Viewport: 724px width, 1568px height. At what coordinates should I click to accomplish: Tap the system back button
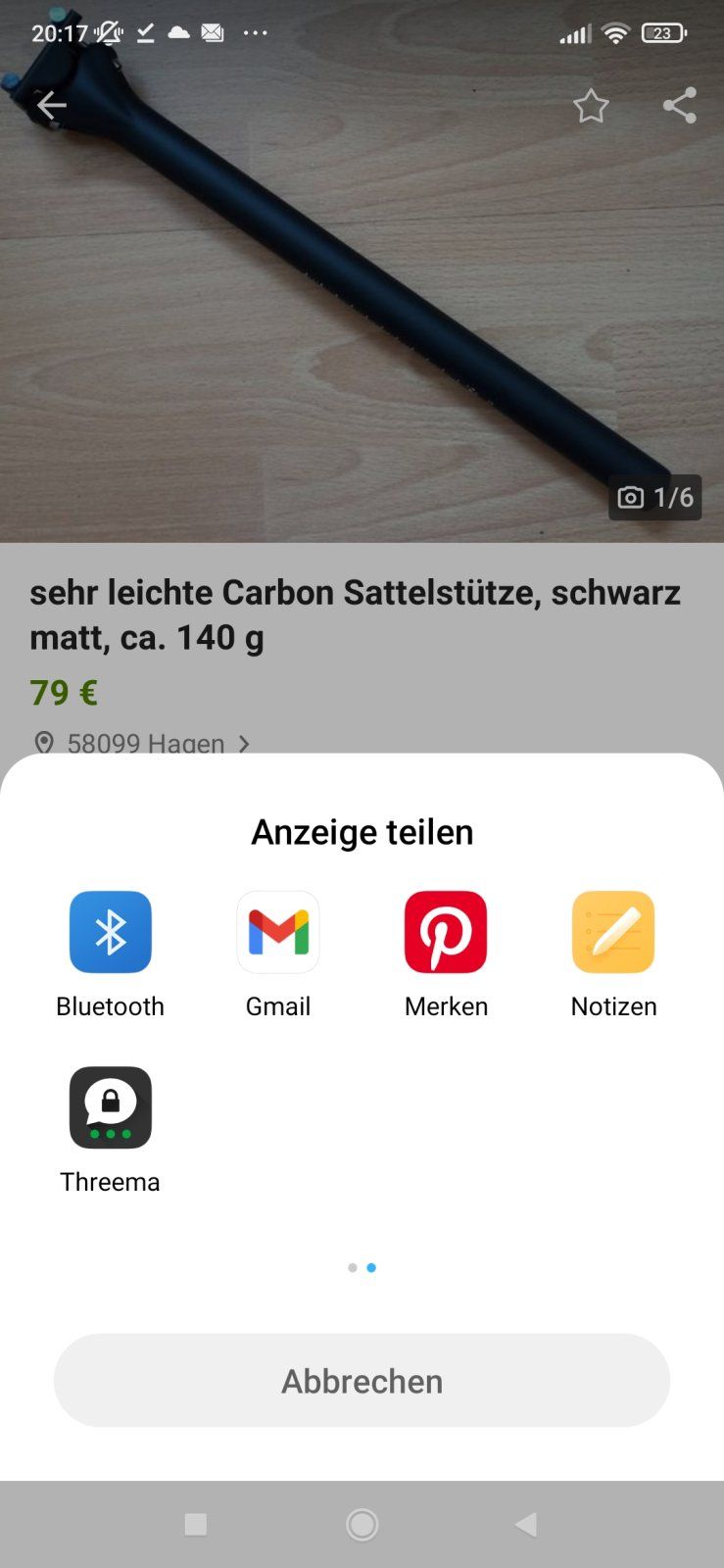tap(526, 1524)
